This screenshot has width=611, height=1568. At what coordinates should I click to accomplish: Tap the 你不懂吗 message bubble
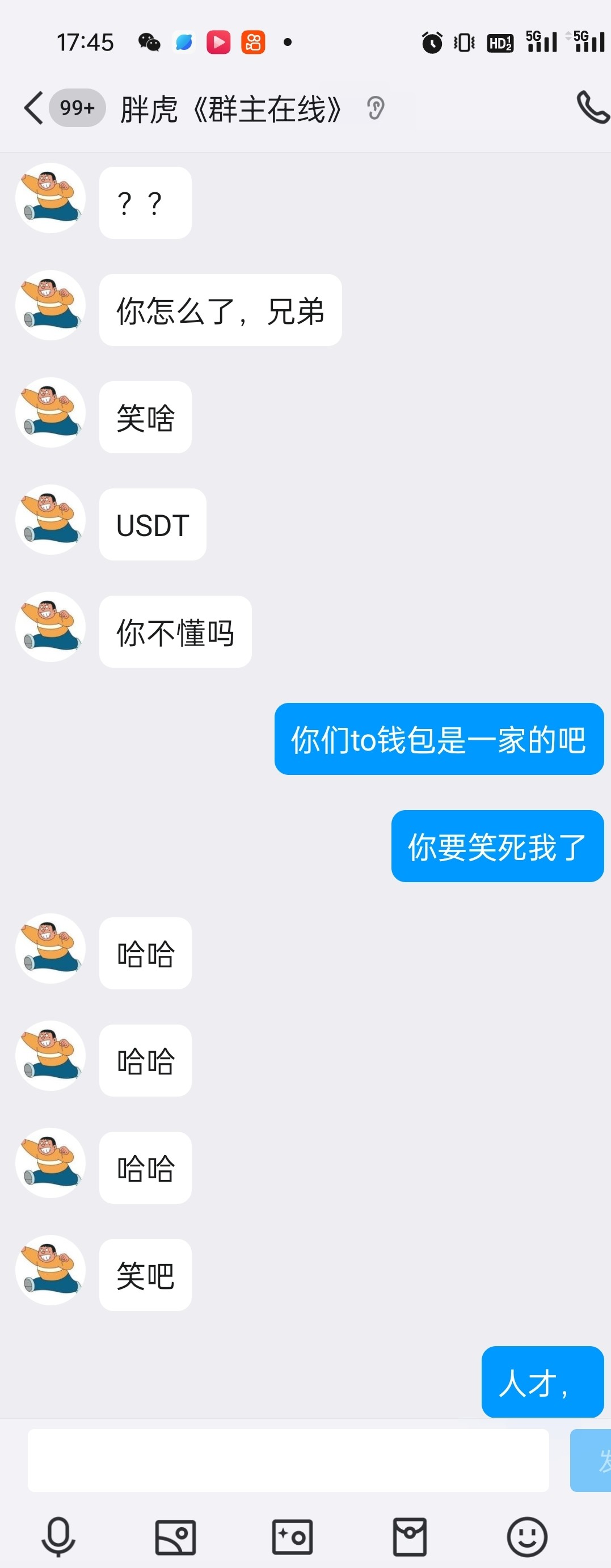click(x=175, y=631)
